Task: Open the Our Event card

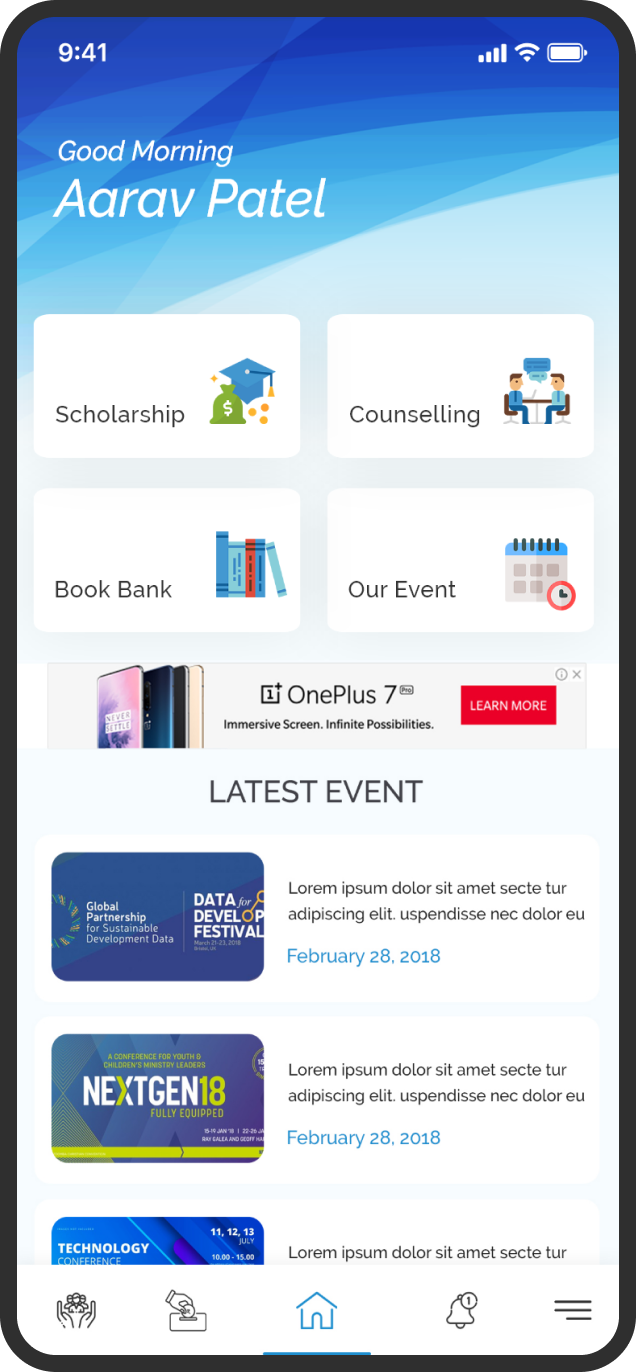Action: coord(461,560)
